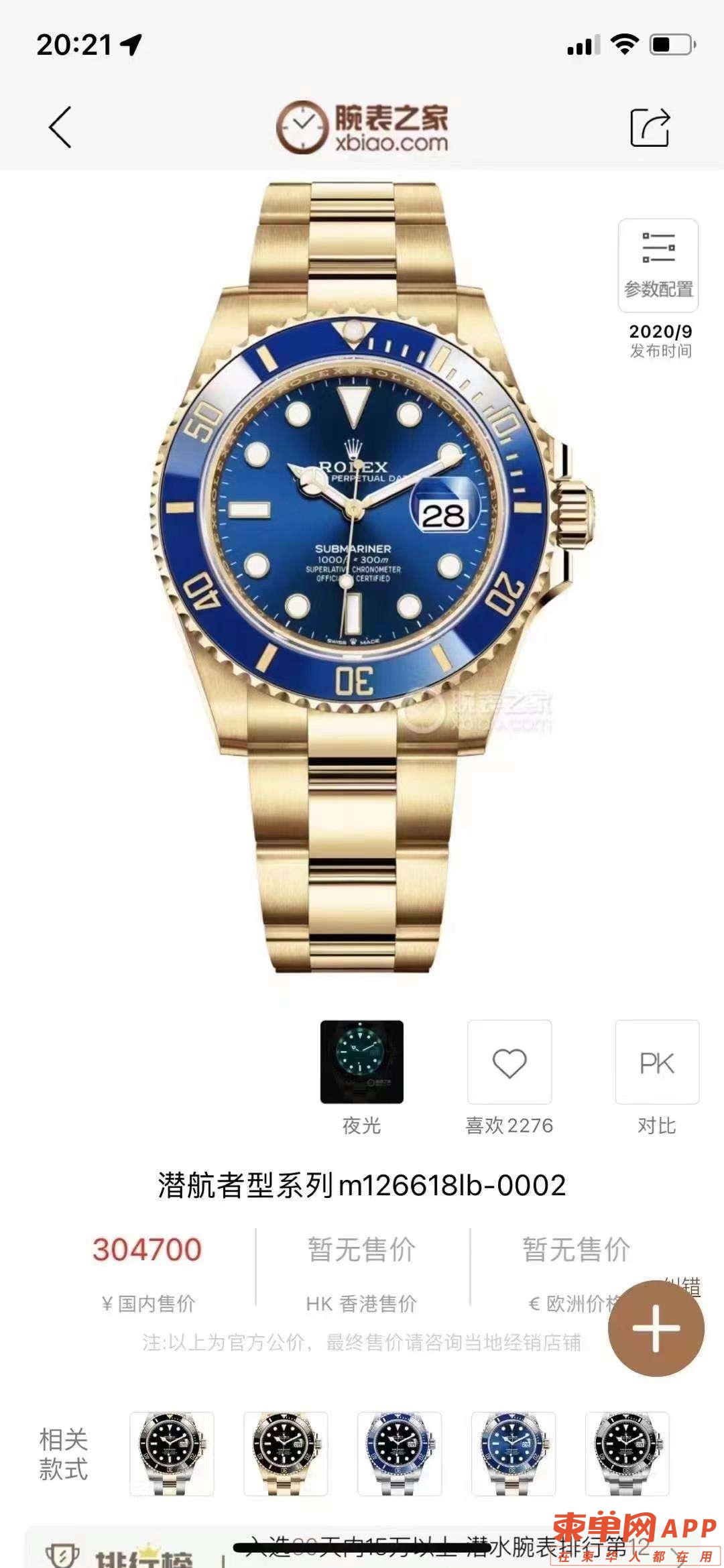This screenshot has height=1568, width=724.
Task: Like this watch with the heart button
Action: 509,1063
